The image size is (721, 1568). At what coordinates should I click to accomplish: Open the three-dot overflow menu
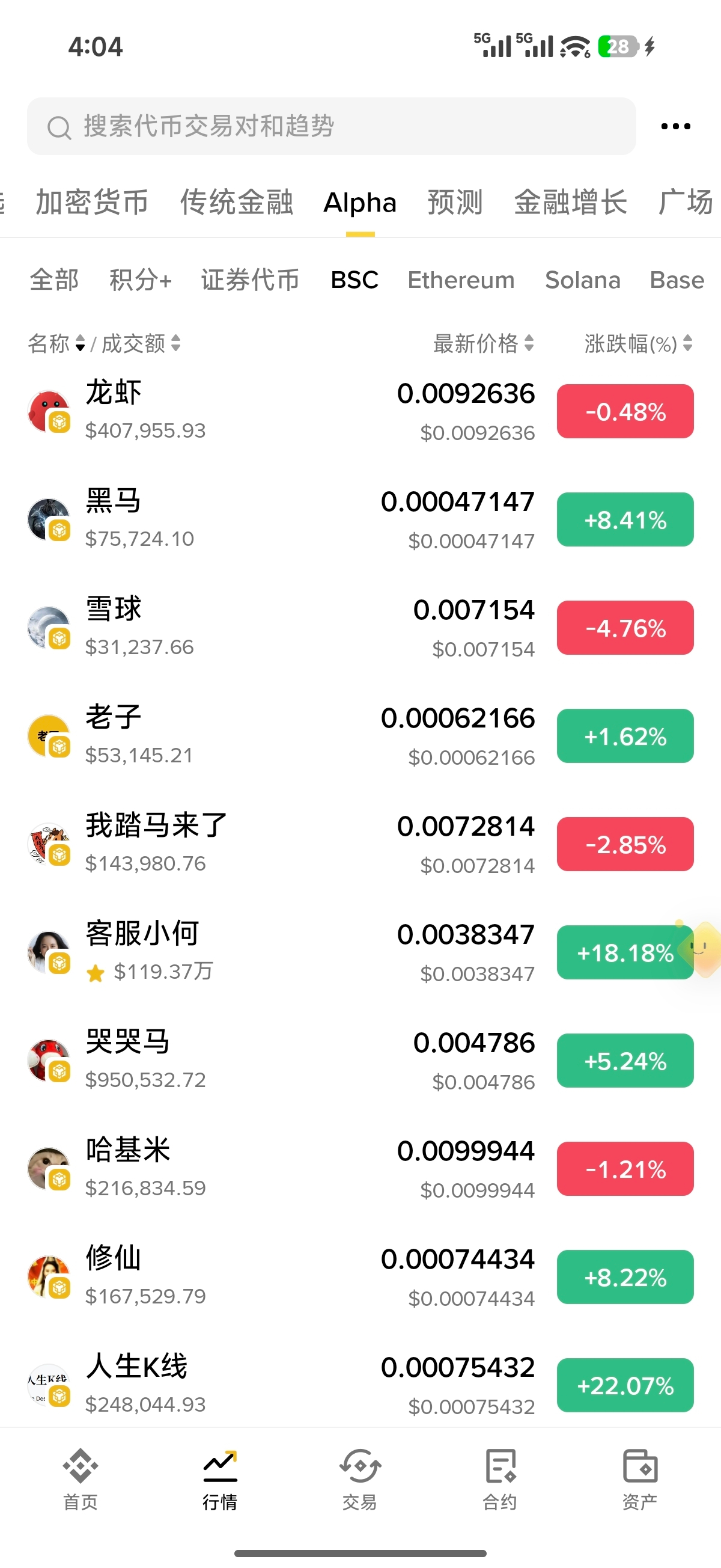pyautogui.click(x=675, y=126)
